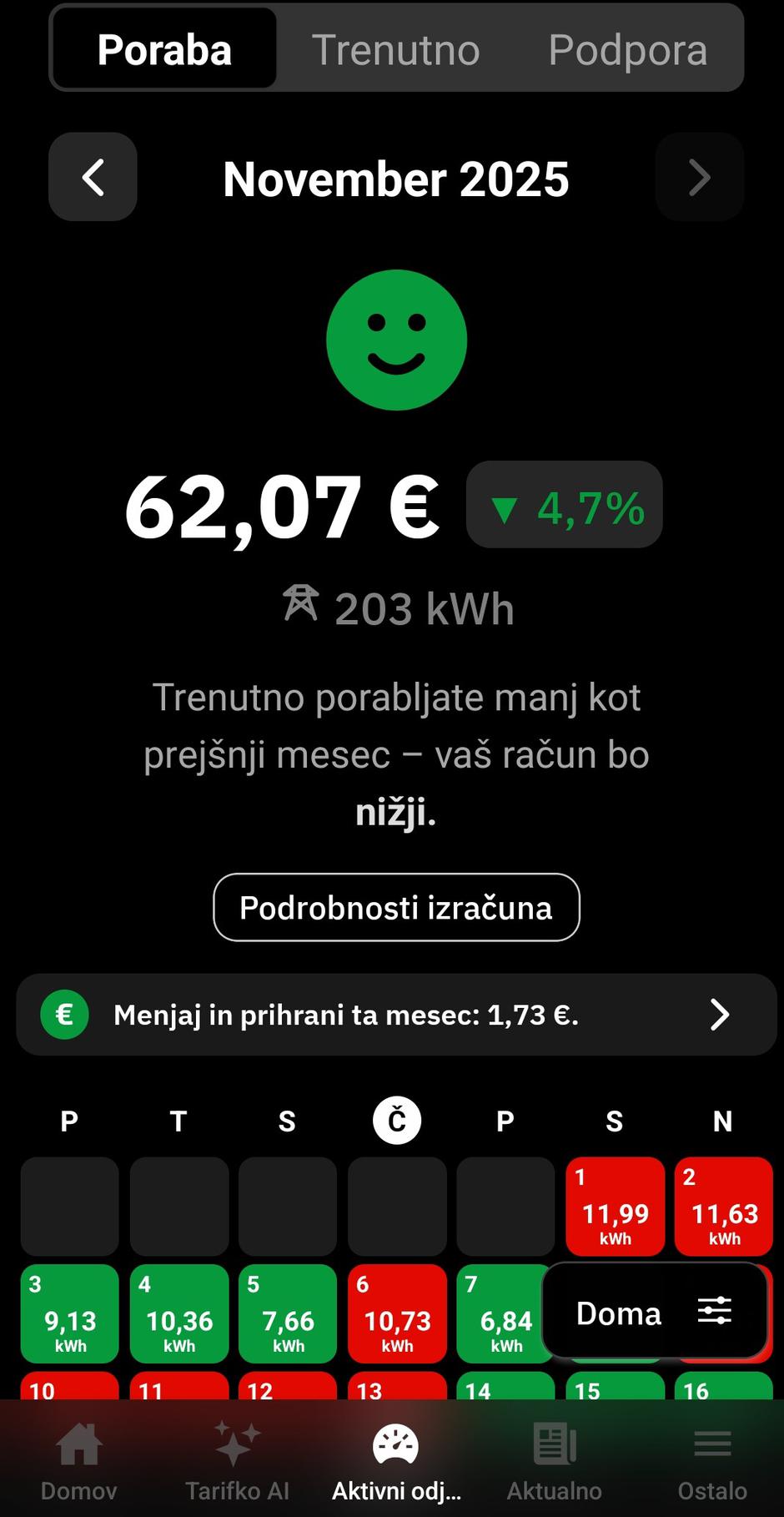View consumption for November 2
Image resolution: width=784 pixels, height=1517 pixels.
pyautogui.click(x=723, y=1207)
